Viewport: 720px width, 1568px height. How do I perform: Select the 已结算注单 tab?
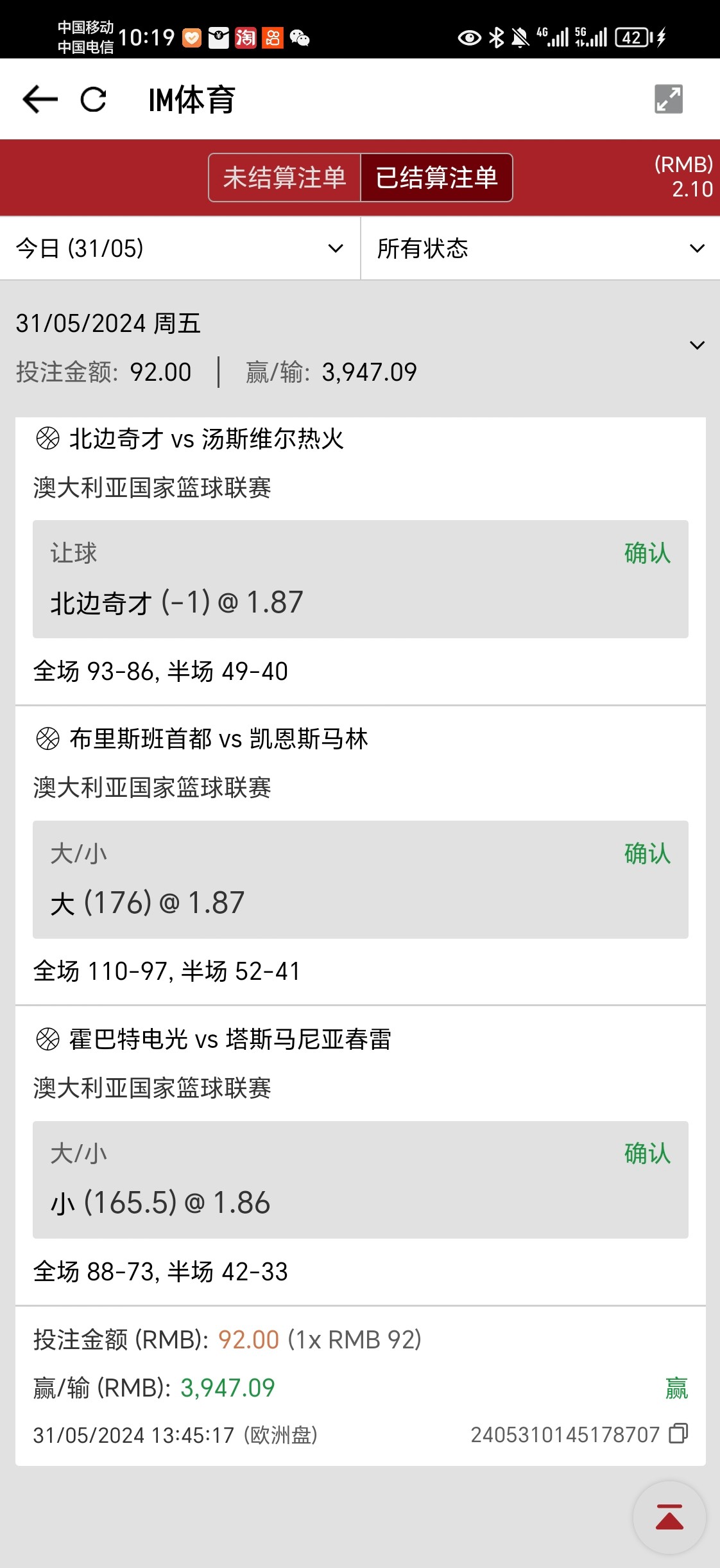[436, 178]
